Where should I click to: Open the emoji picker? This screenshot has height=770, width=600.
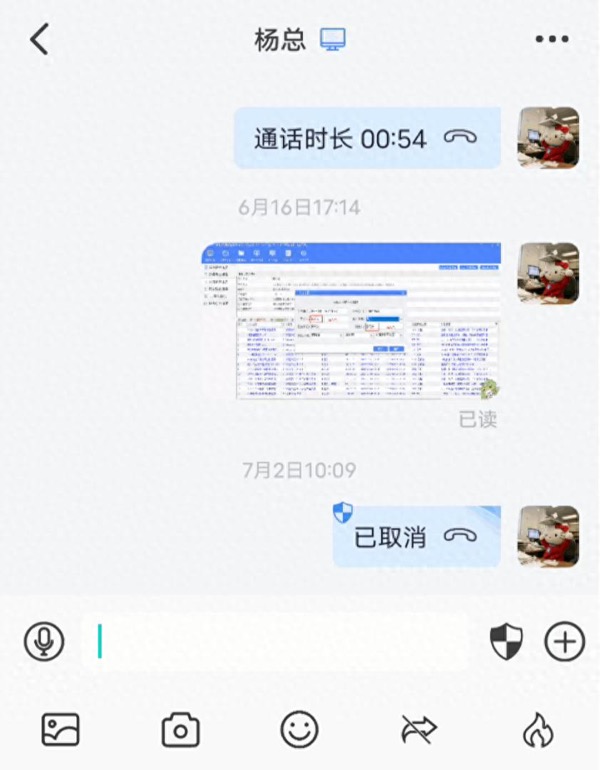pos(299,730)
